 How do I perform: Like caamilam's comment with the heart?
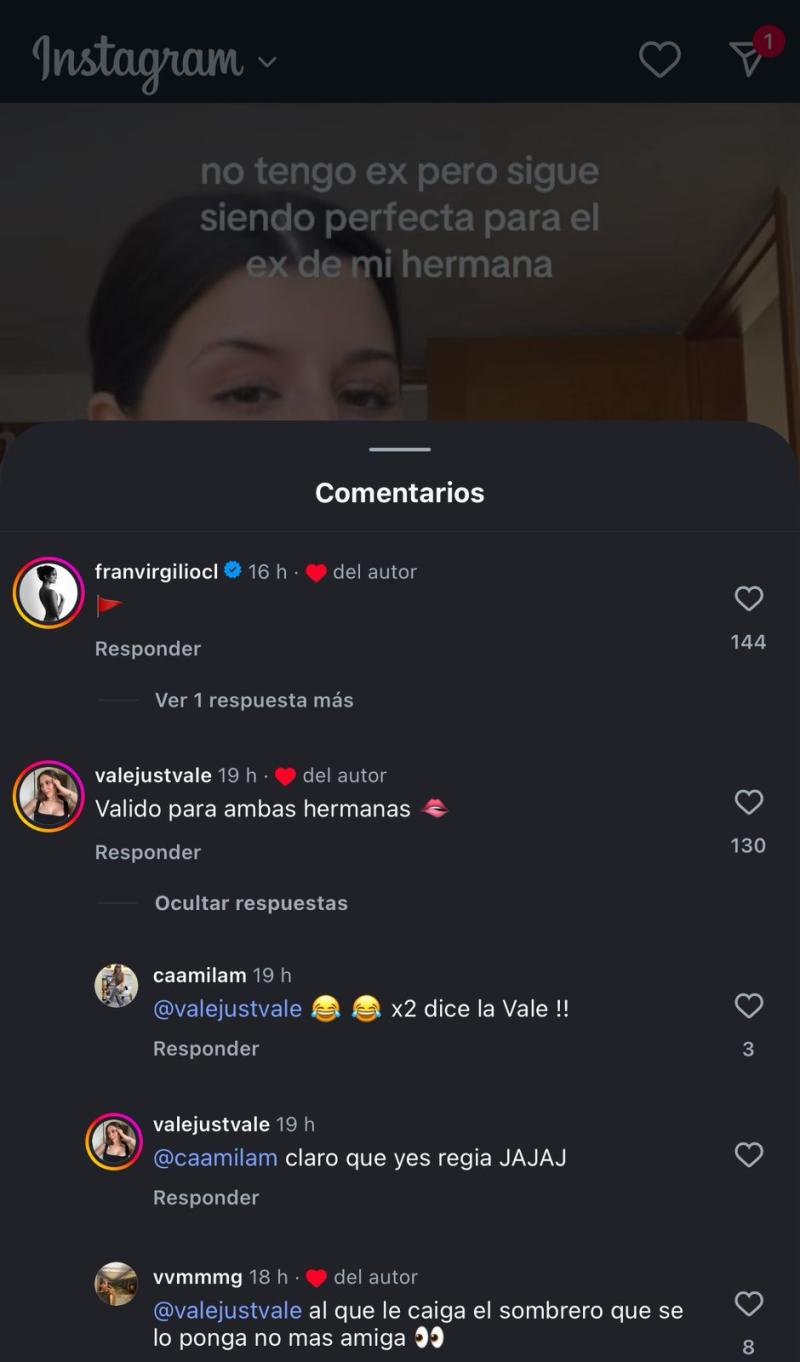(749, 1006)
